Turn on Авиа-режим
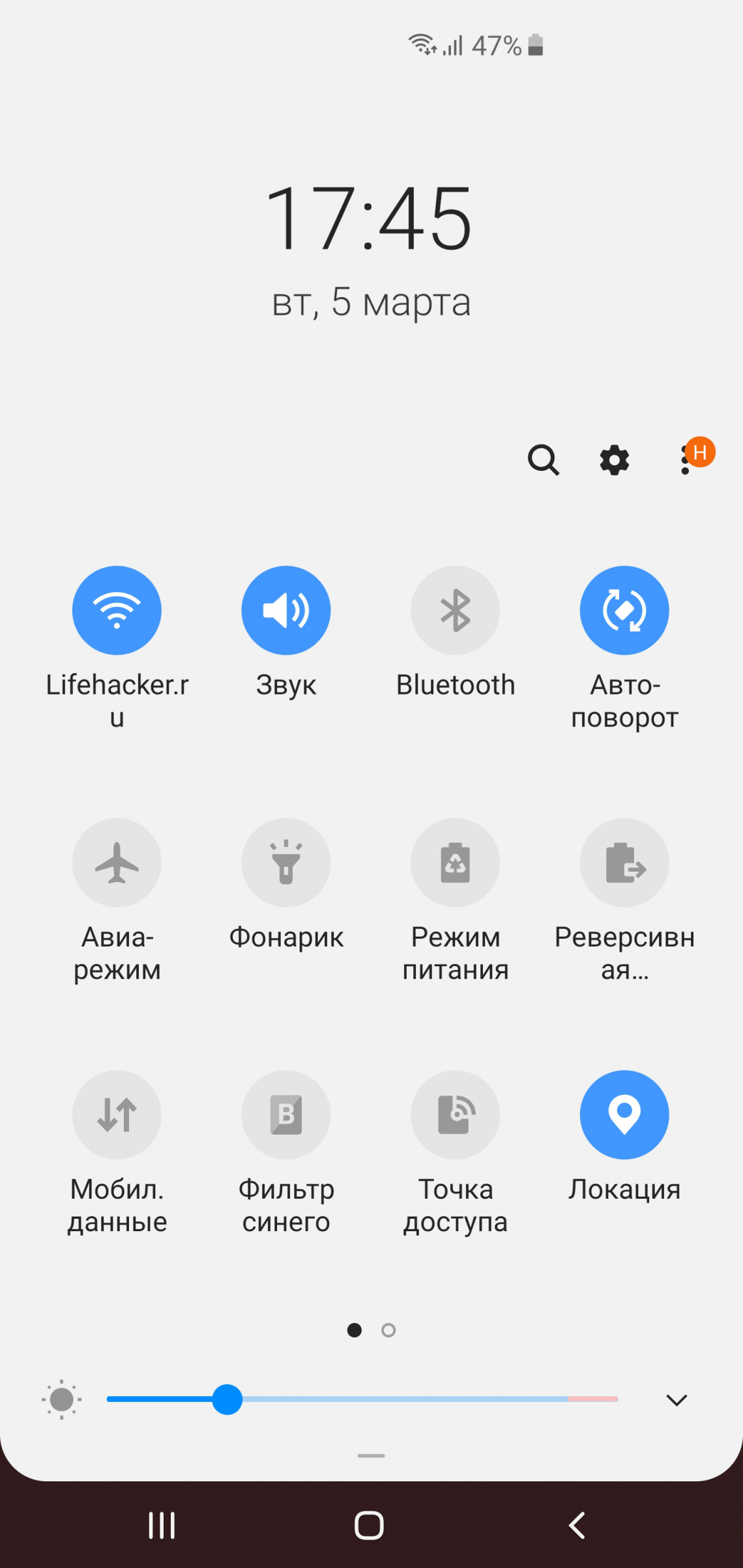This screenshot has width=743, height=1568. pos(117,862)
